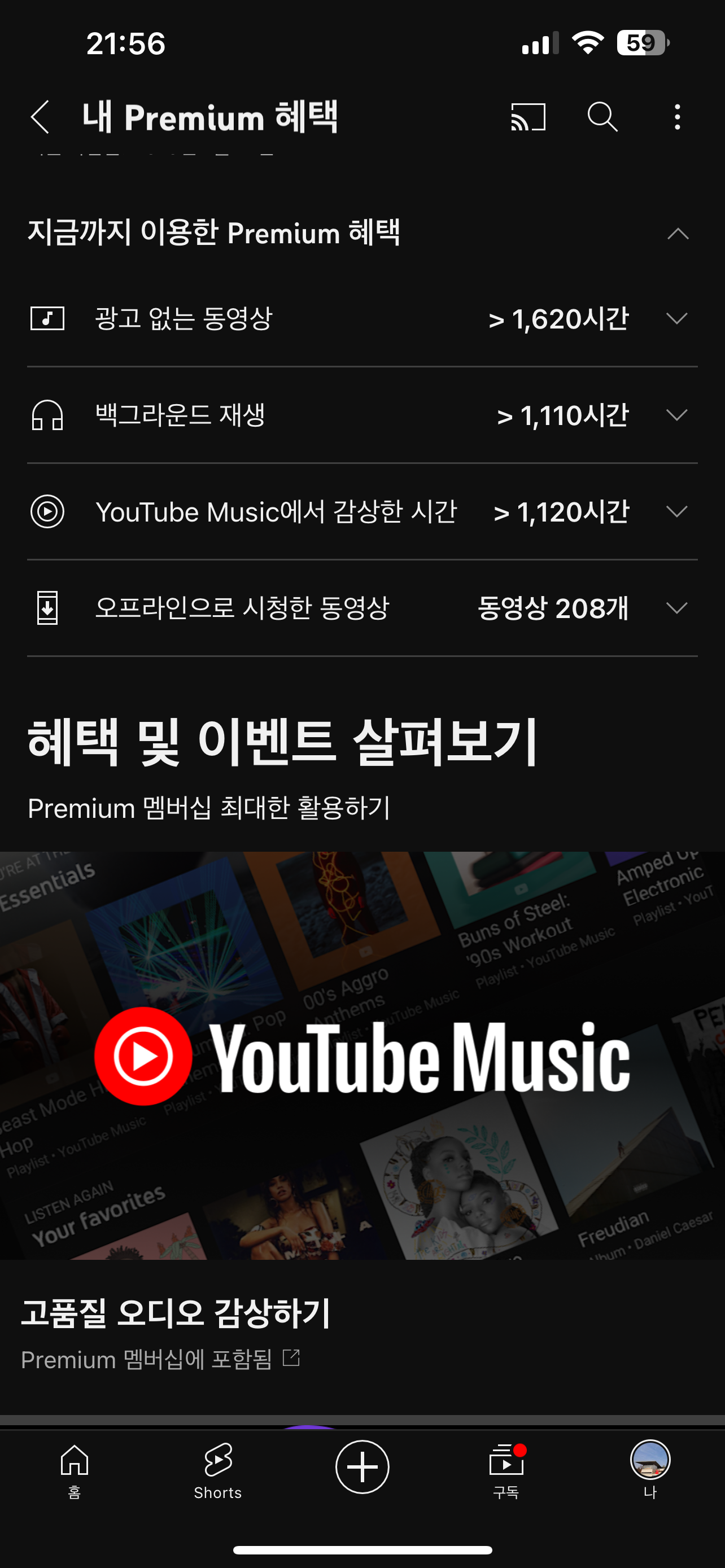Image resolution: width=725 pixels, height=1568 pixels.
Task: Open the three-dot overflow menu
Action: (x=677, y=117)
